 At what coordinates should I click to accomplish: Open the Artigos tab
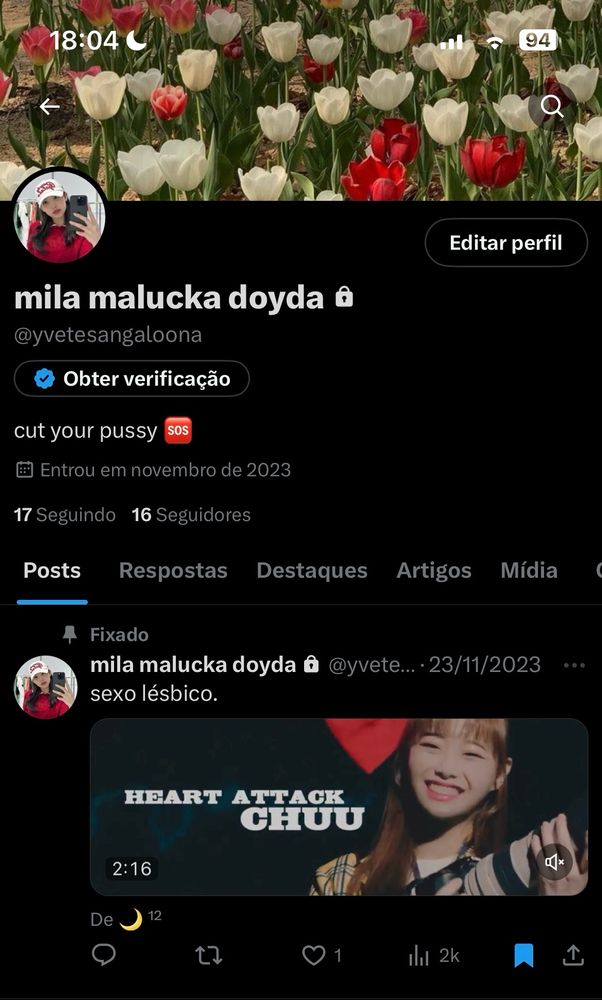click(x=434, y=570)
